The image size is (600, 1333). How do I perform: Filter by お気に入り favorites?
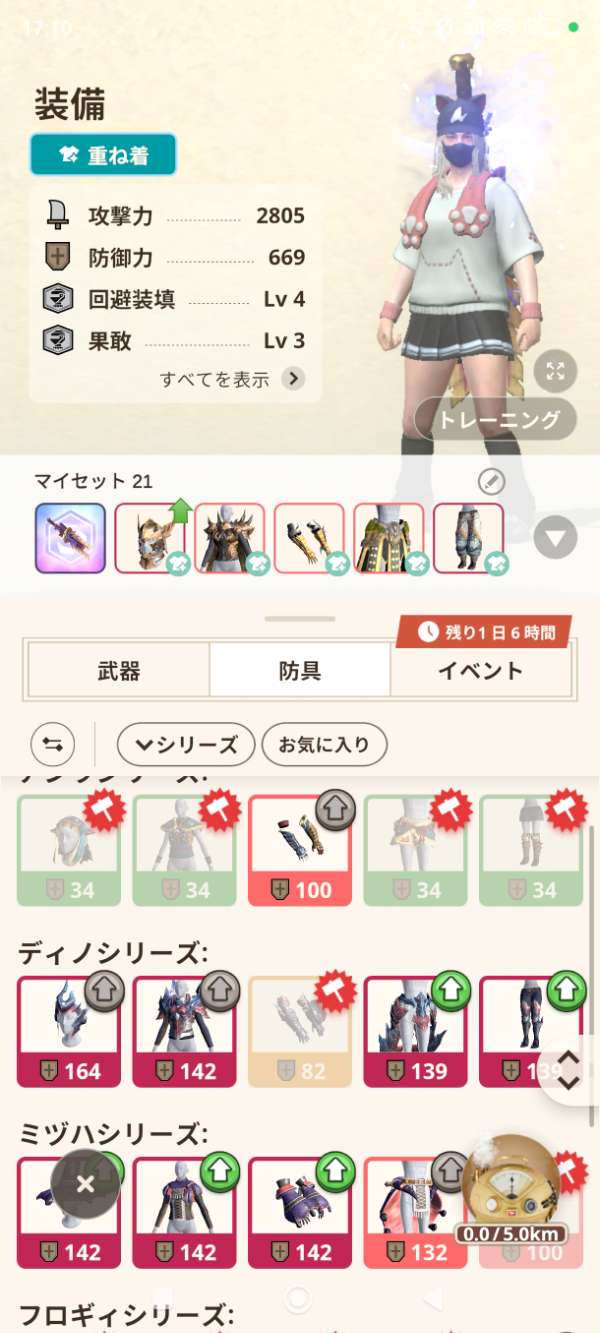pyautogui.click(x=323, y=744)
